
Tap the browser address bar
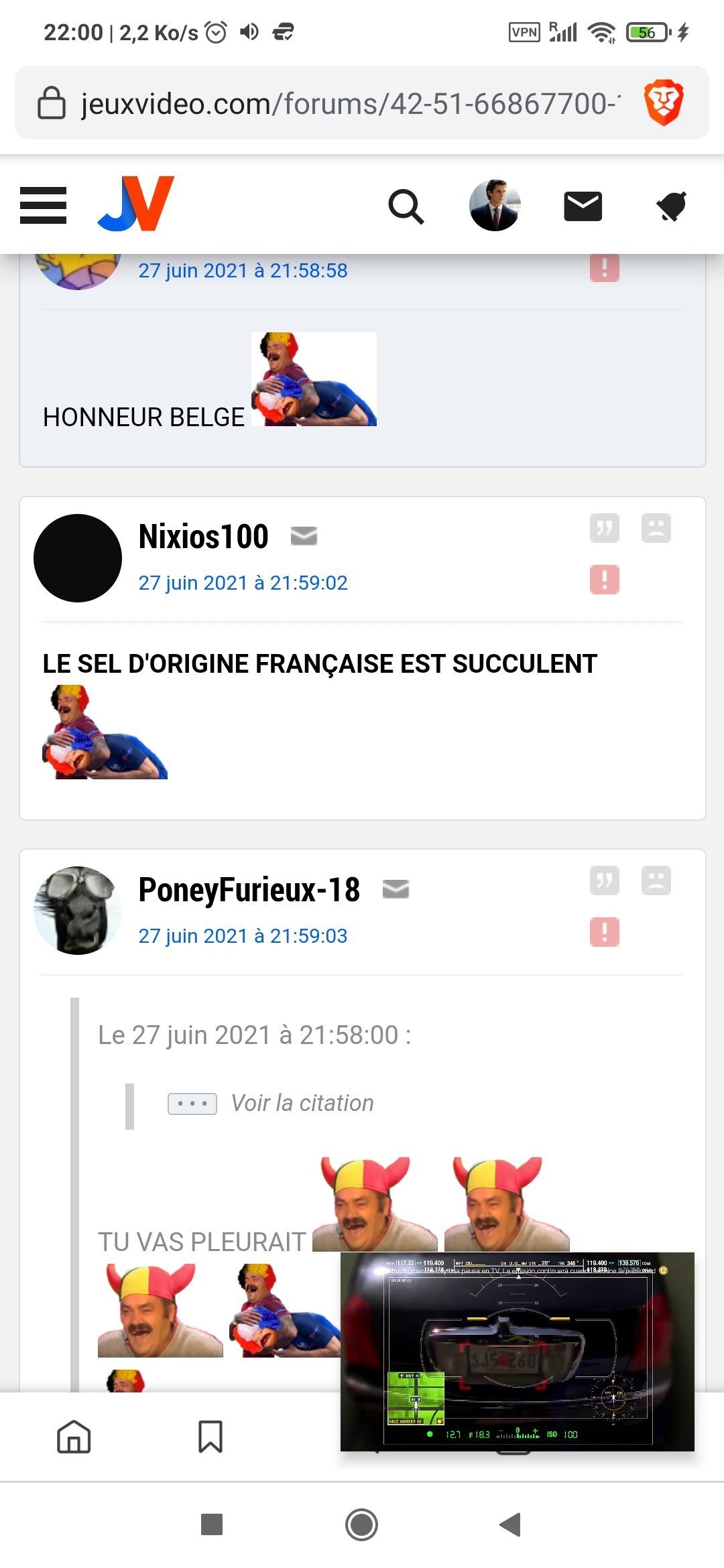349,104
